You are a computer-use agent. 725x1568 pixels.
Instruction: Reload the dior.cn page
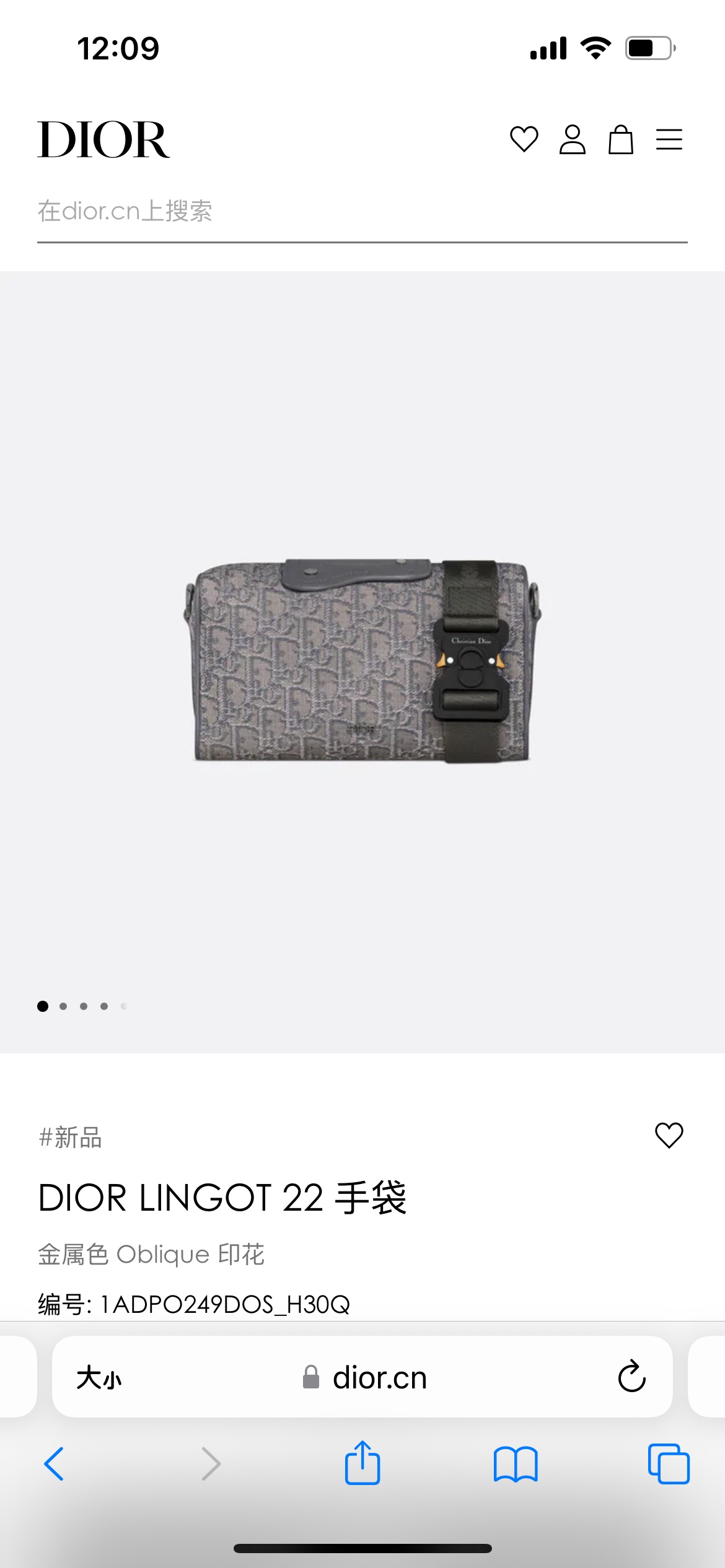(631, 1377)
